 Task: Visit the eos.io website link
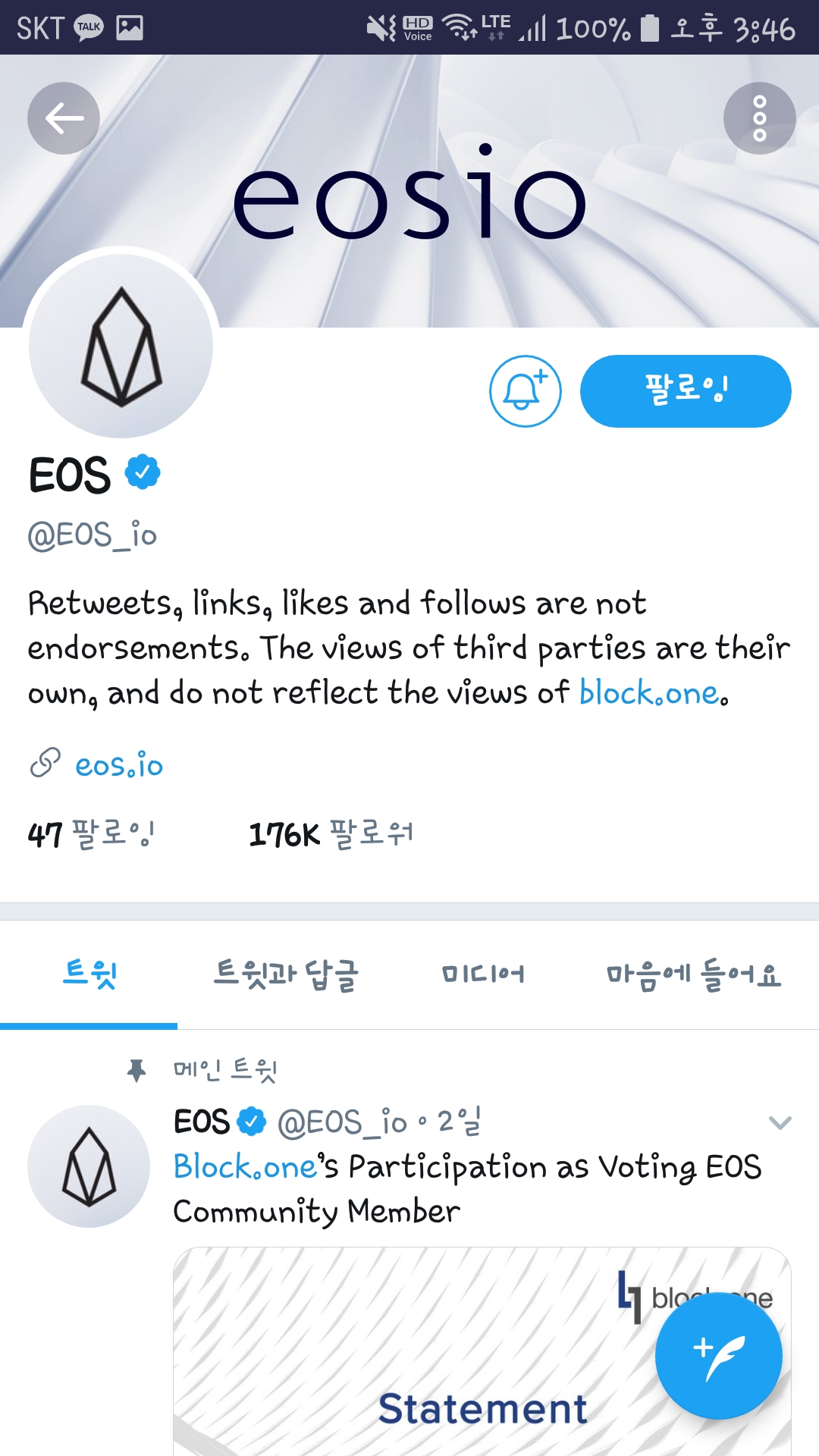118,765
